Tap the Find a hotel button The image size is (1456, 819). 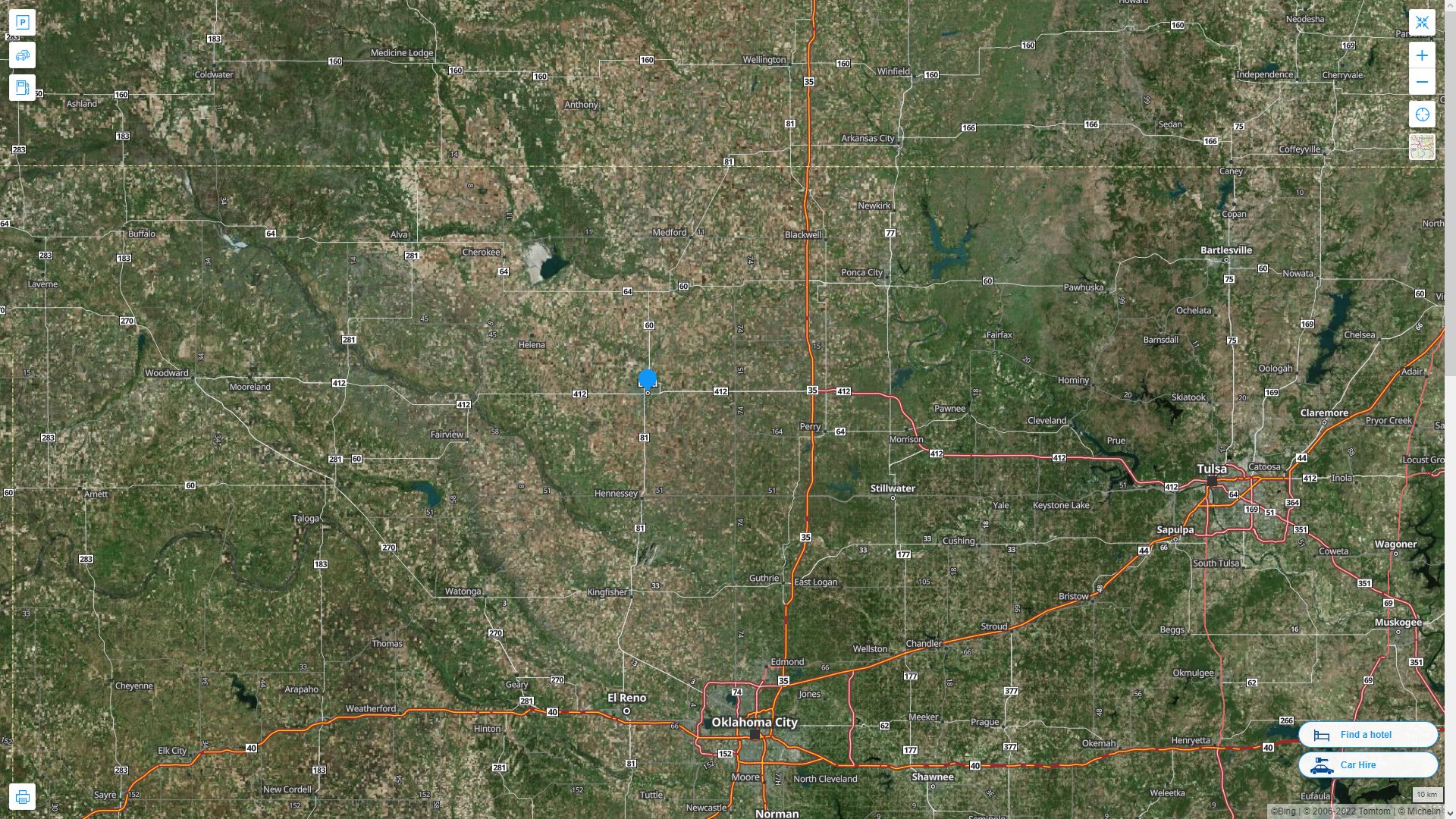coord(1367,735)
